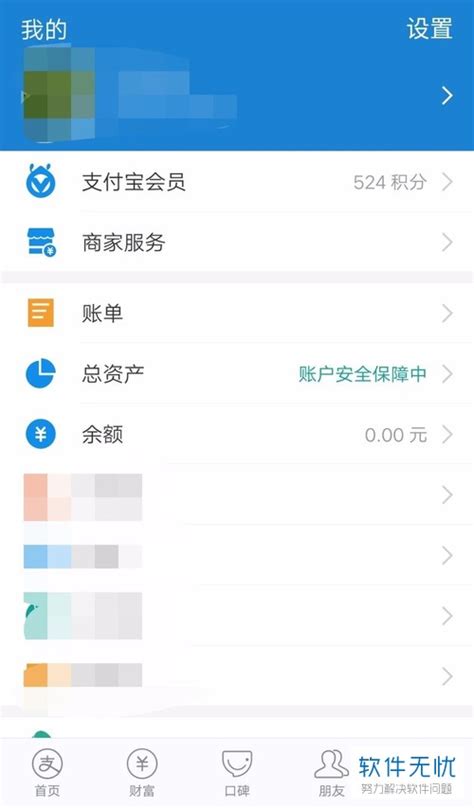Viewport: 474px width, 808px height.
Task: Open 支付宝会员 membership row
Action: [237, 182]
